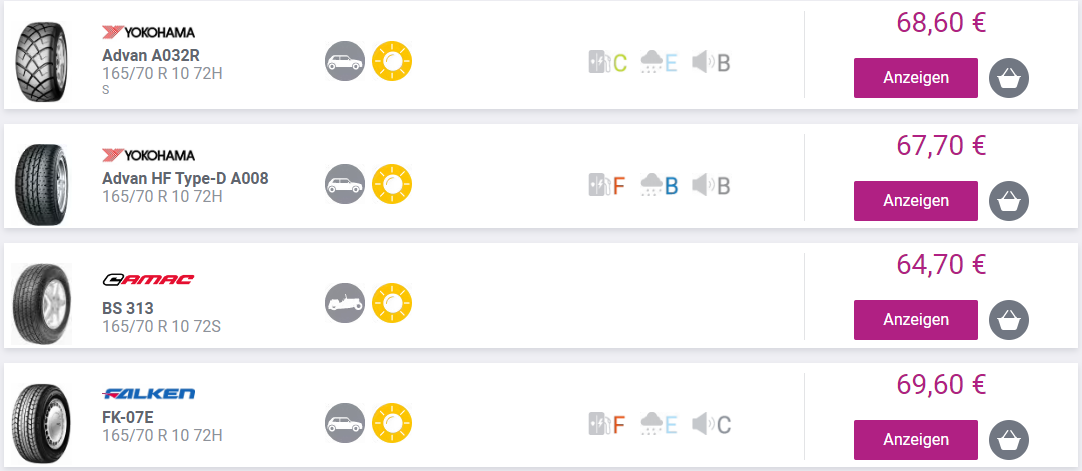Viewport: 1082px width, 471px height.
Task: Open the FK-07E tyre image
Action: point(40,422)
